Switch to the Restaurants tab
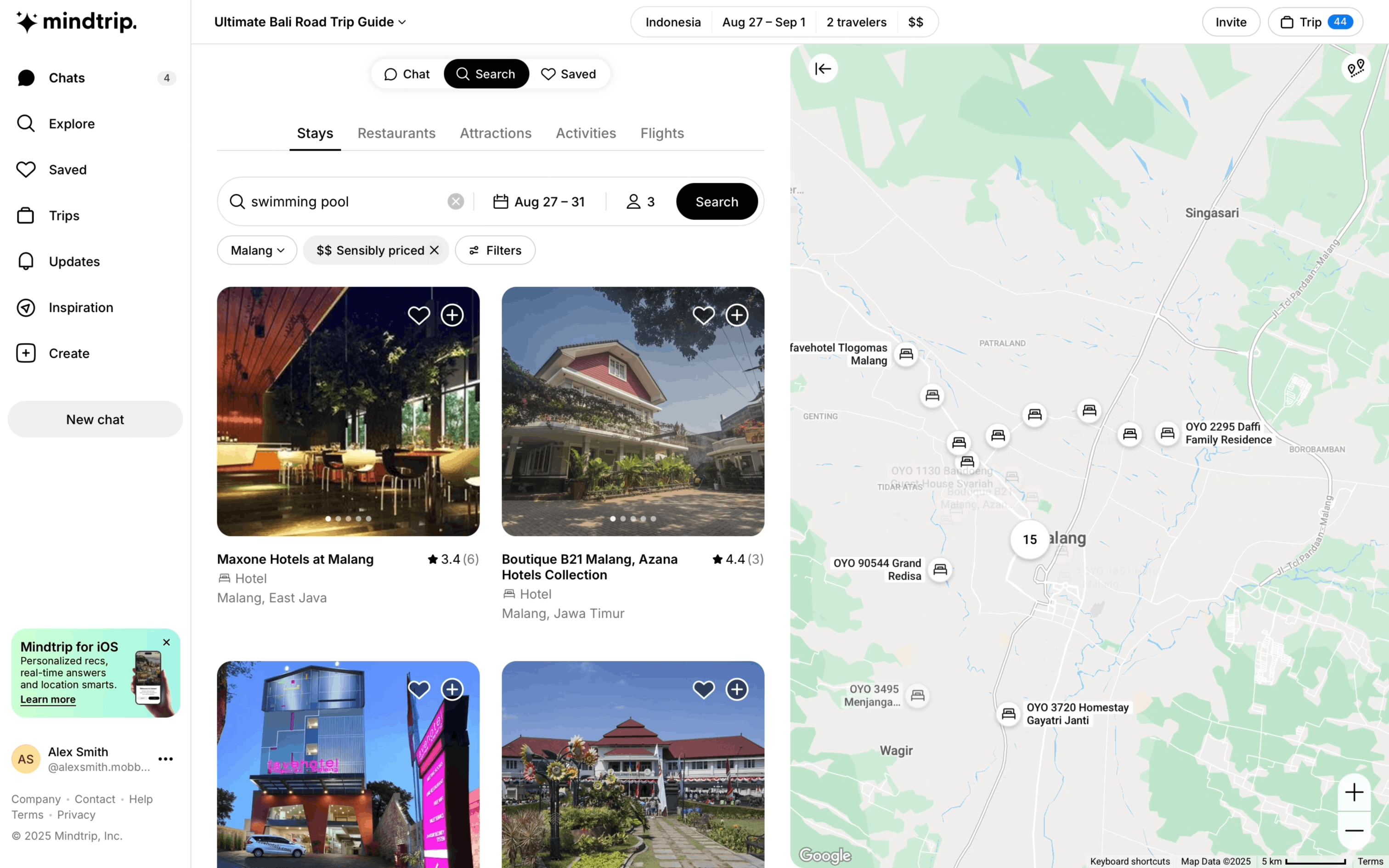Screen dimensions: 1389x868 tap(396, 133)
